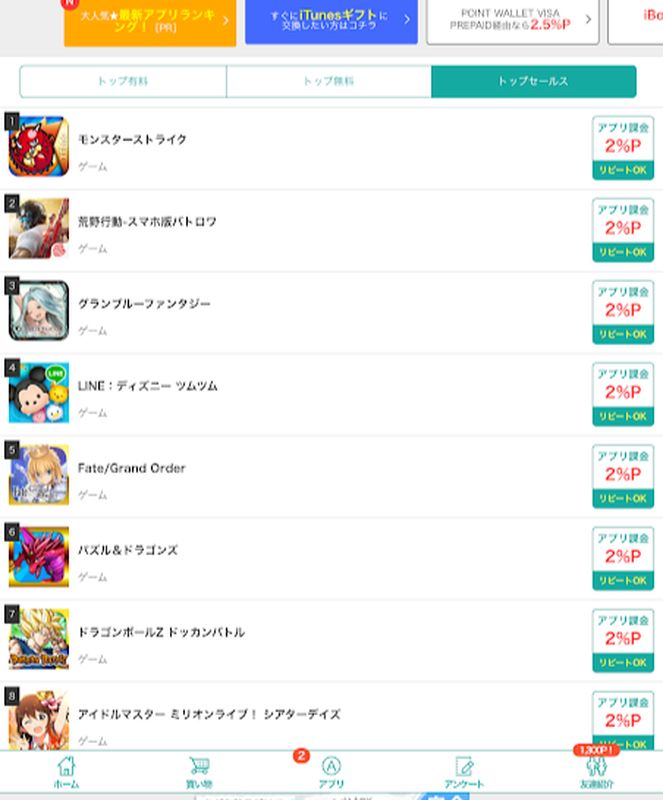Open アイドルマスター ミリオンライブ！ app row

pyautogui.click(x=300, y=720)
